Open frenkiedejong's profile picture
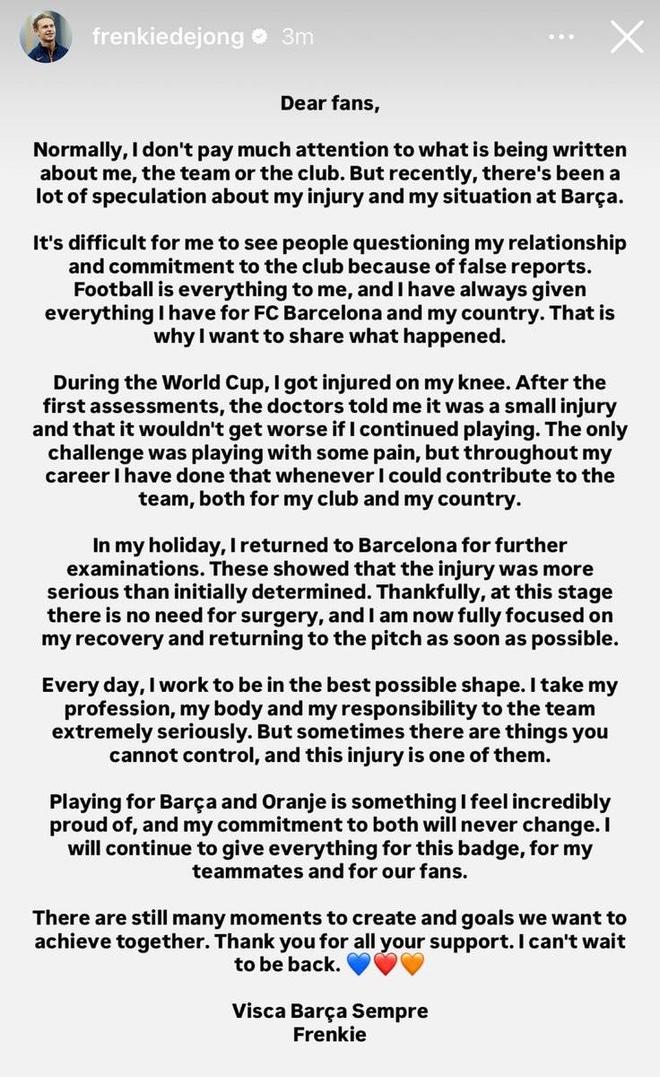 (x=45, y=36)
